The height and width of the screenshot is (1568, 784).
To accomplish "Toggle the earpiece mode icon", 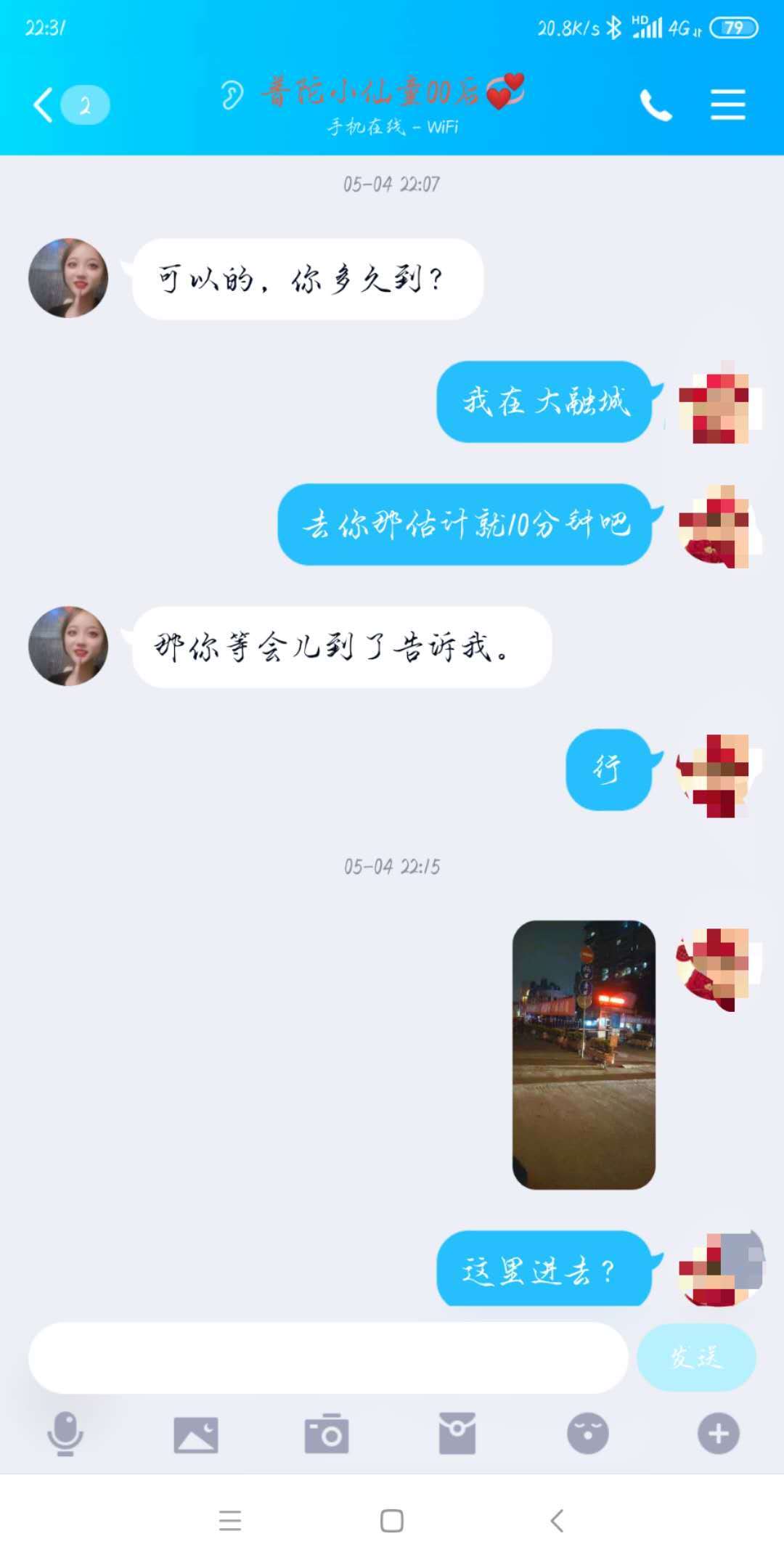I will [x=232, y=95].
